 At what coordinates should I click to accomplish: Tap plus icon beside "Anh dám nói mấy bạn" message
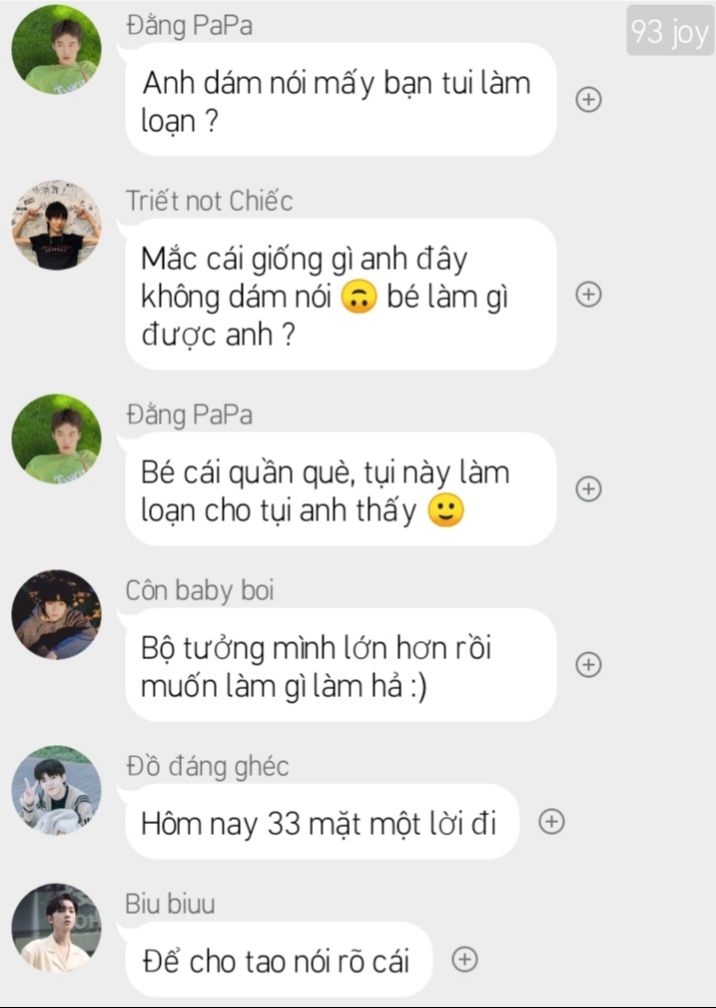point(590,99)
